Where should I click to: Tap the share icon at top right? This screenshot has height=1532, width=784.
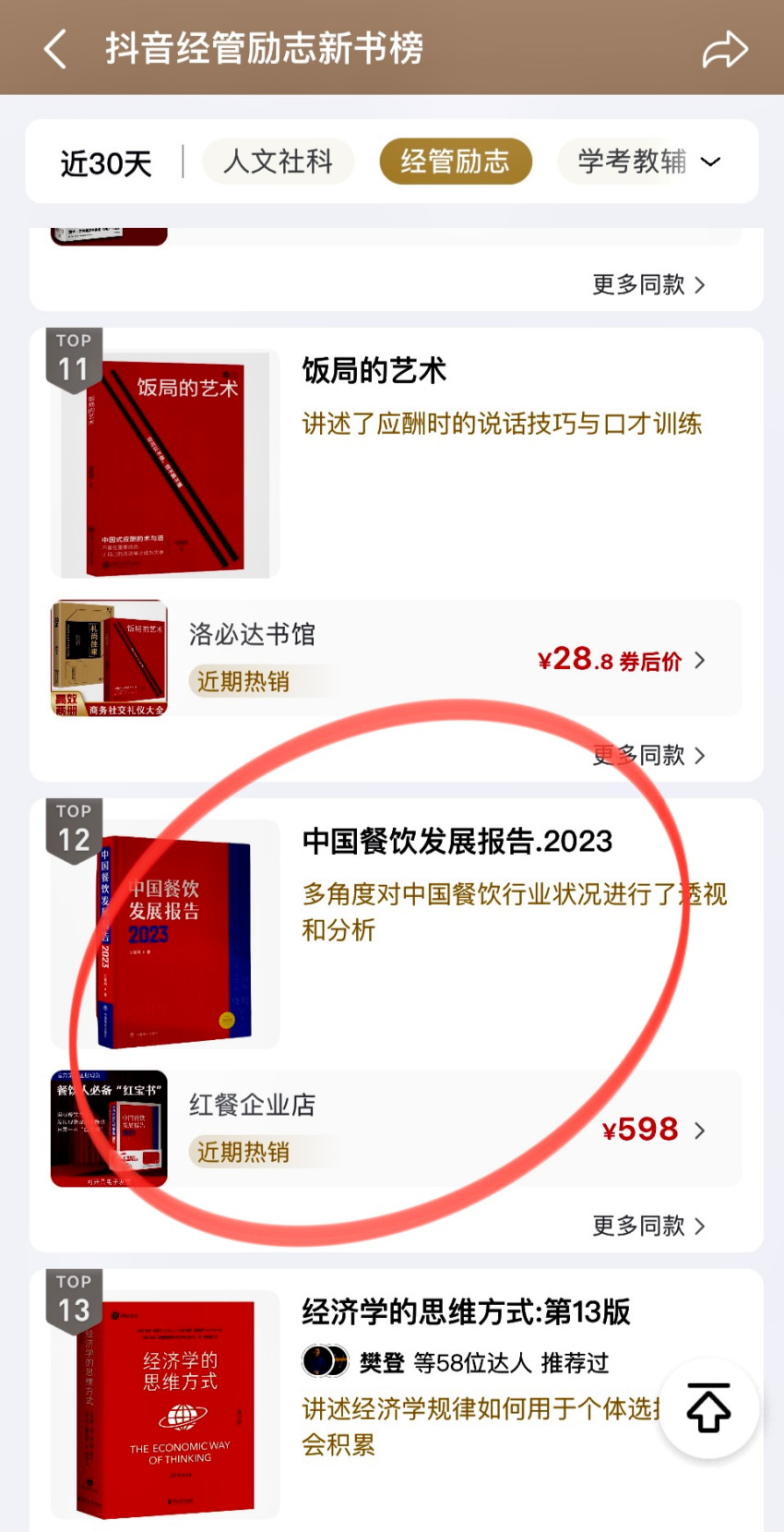[726, 48]
